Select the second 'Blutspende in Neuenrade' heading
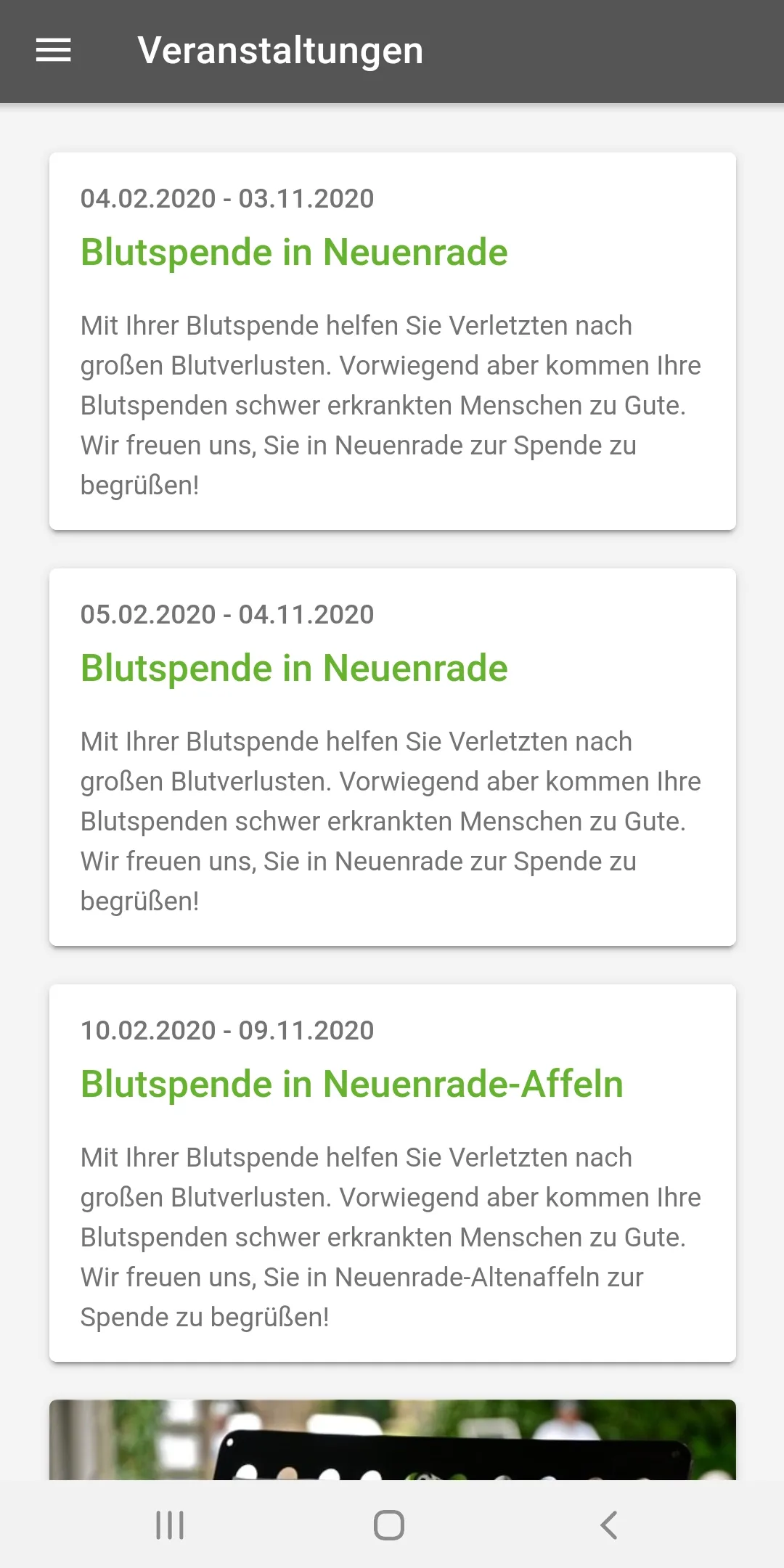The width and height of the screenshot is (784, 1568). click(294, 667)
